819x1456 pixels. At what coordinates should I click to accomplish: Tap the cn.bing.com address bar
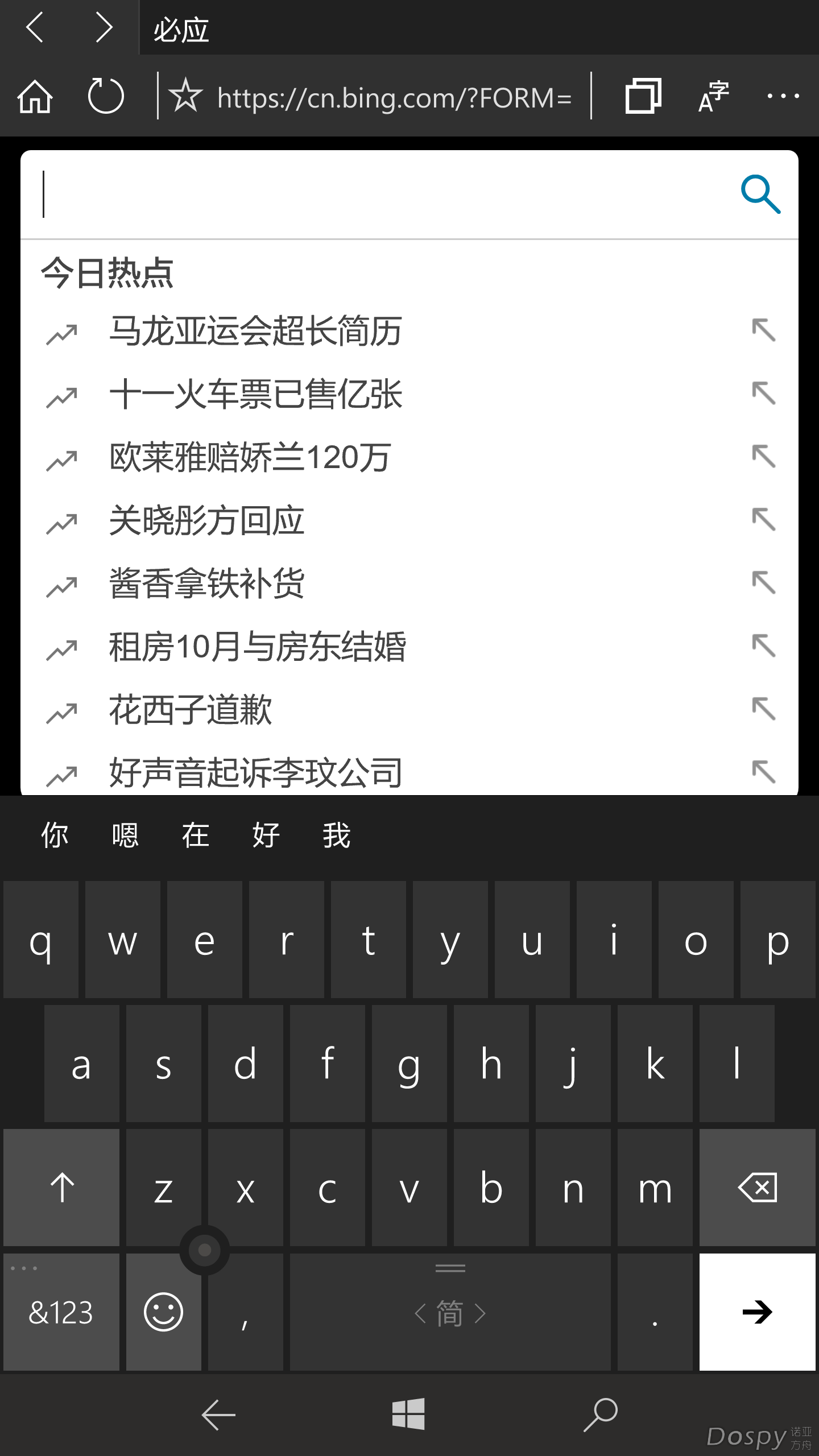[x=394, y=98]
